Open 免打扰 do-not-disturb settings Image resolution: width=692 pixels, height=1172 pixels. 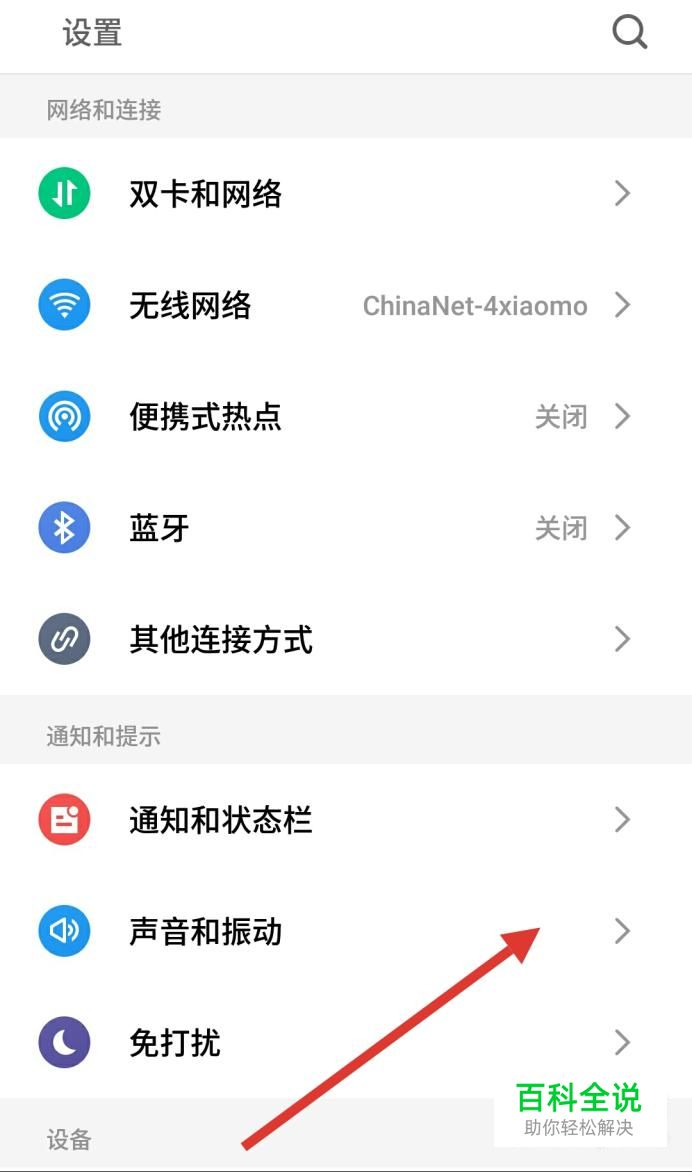pos(346,1043)
